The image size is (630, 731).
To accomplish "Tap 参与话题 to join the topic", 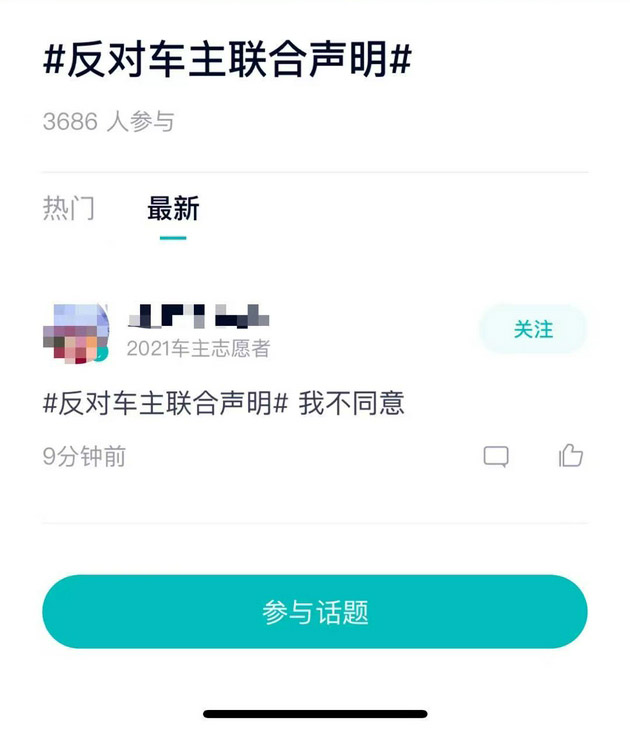I will pos(315,612).
